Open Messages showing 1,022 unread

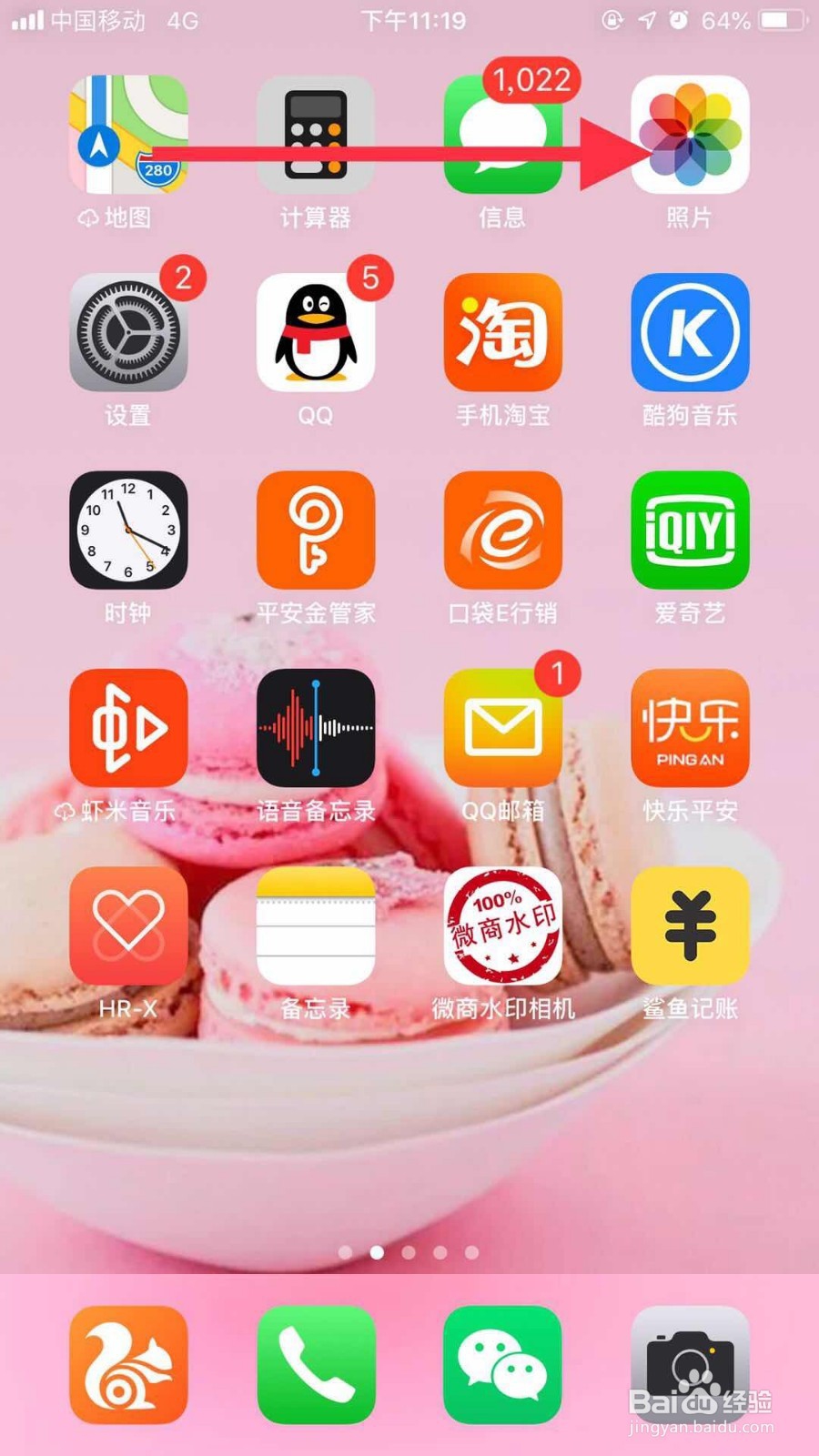pyautogui.click(x=502, y=136)
